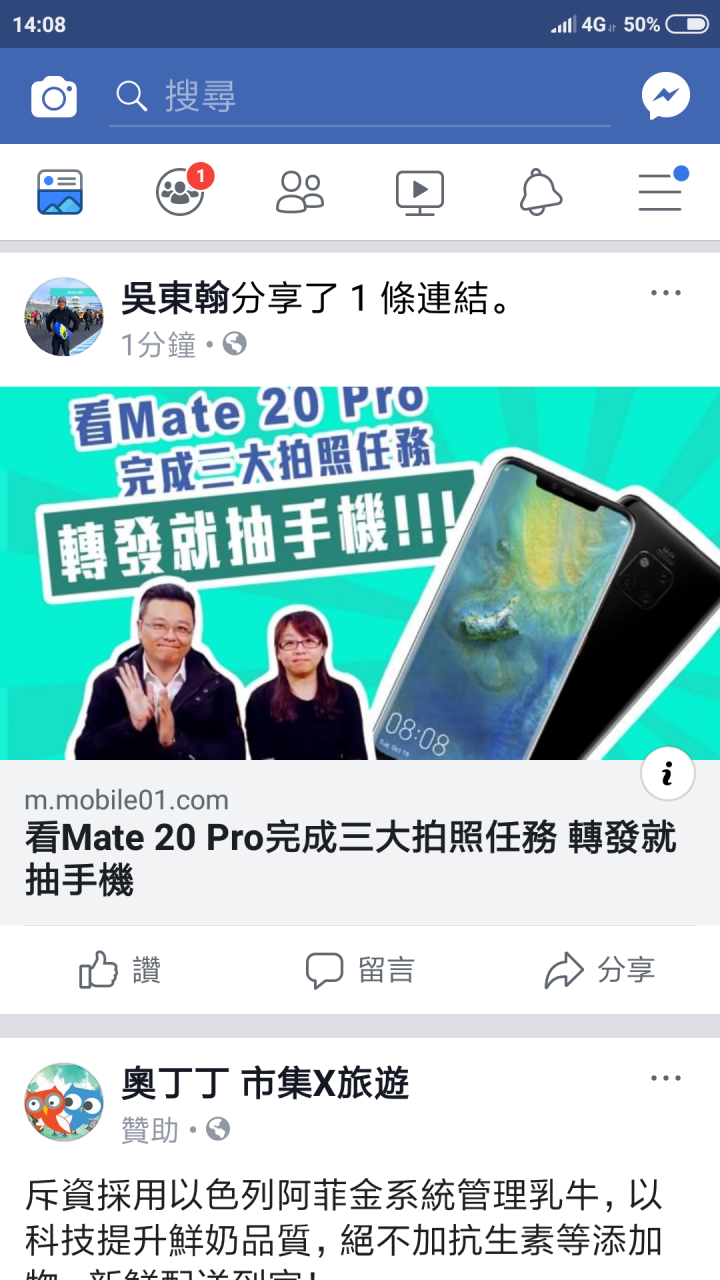
Task: View 吳東翰's profile by tapping the name
Action: (176, 297)
